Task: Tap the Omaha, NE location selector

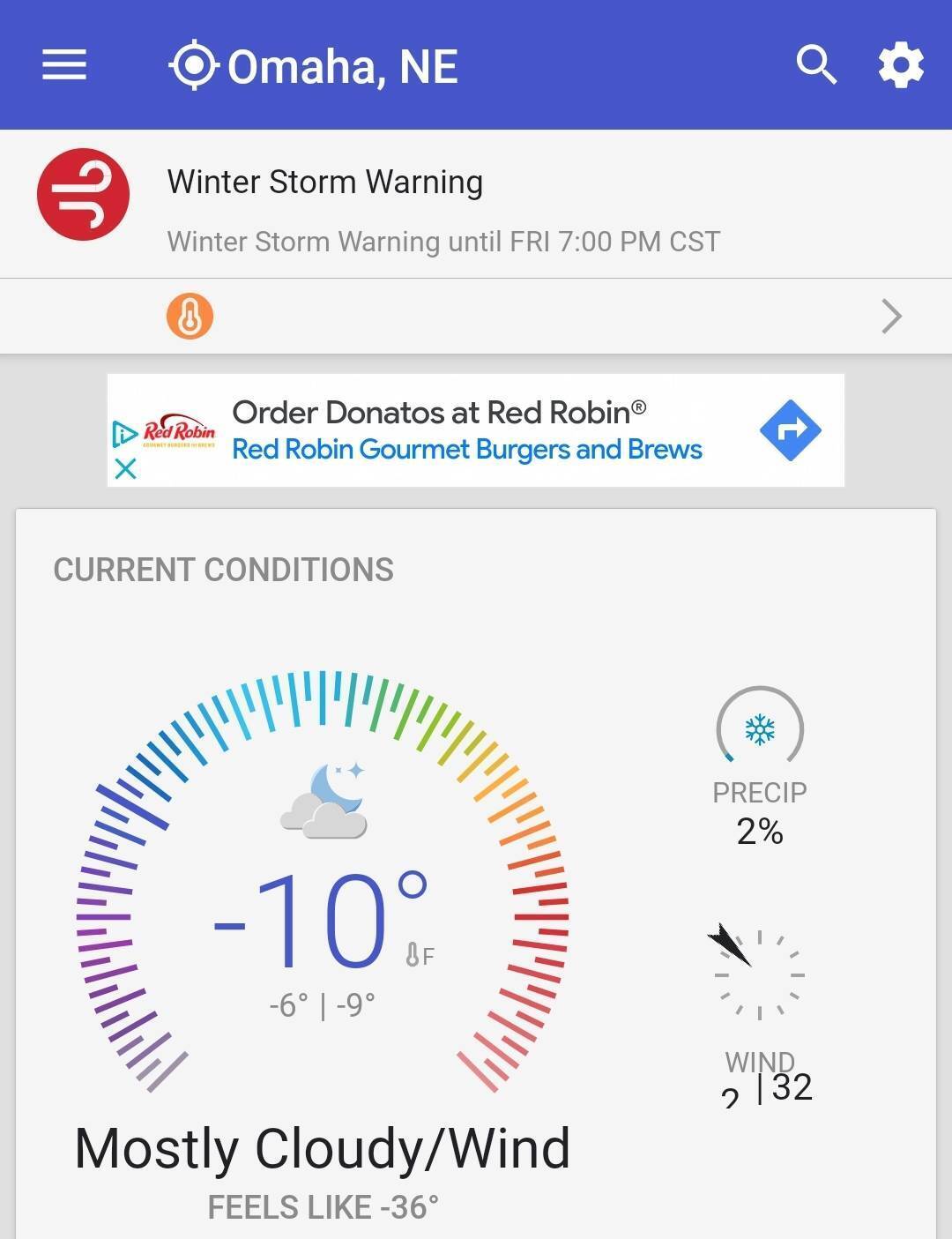Action: (315, 66)
